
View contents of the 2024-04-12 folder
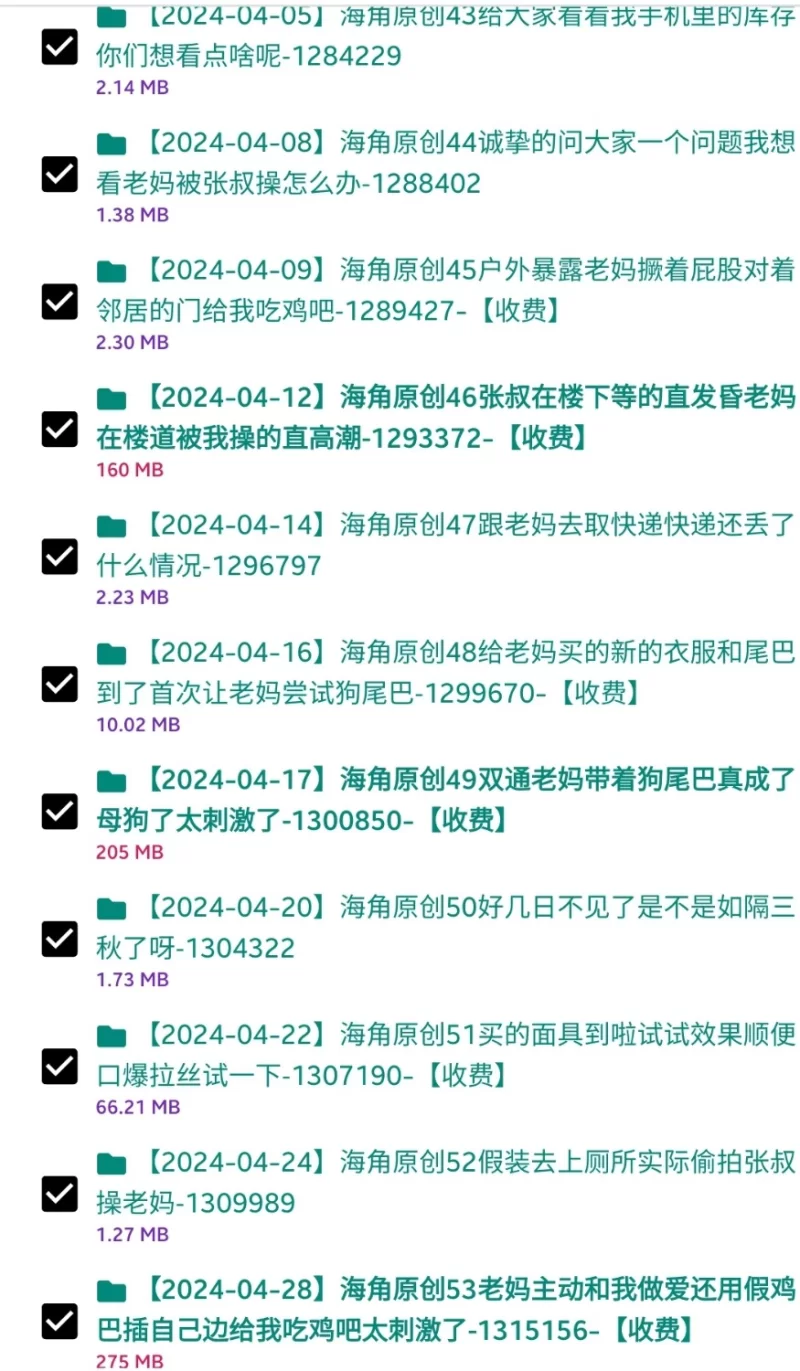445,417
